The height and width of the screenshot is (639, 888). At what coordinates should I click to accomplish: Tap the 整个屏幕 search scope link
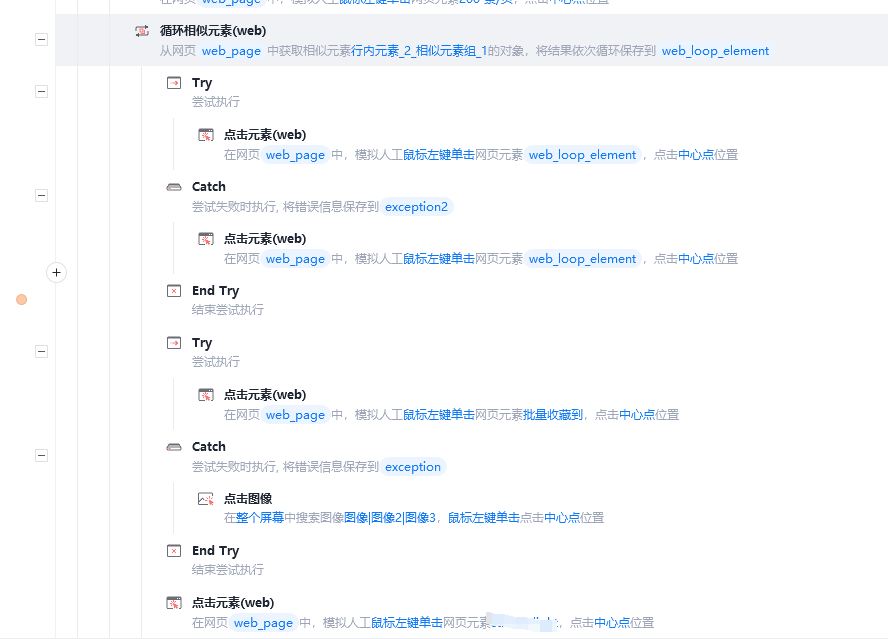click(x=260, y=518)
